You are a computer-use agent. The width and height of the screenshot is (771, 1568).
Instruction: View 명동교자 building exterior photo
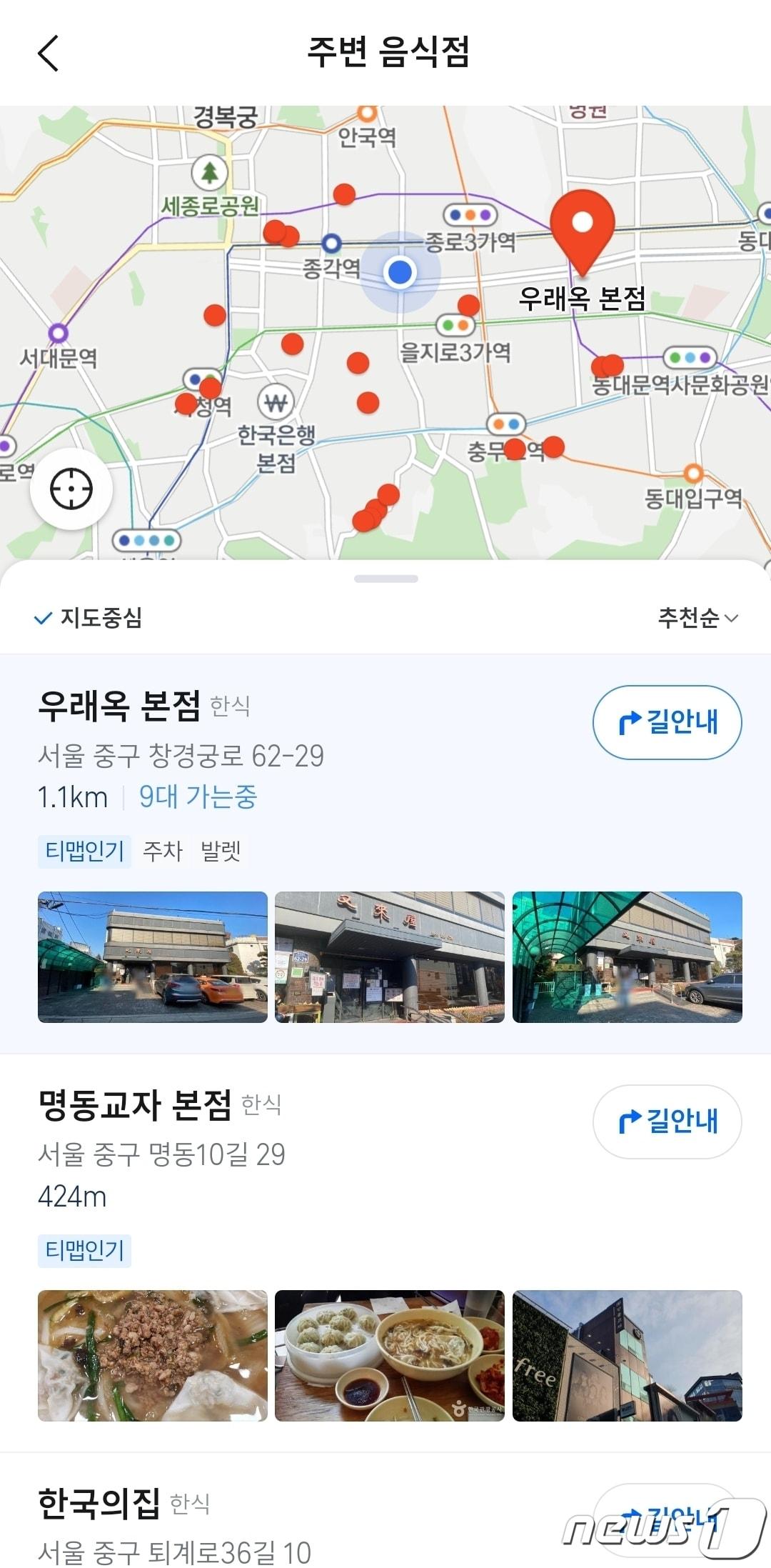pos(627,1355)
